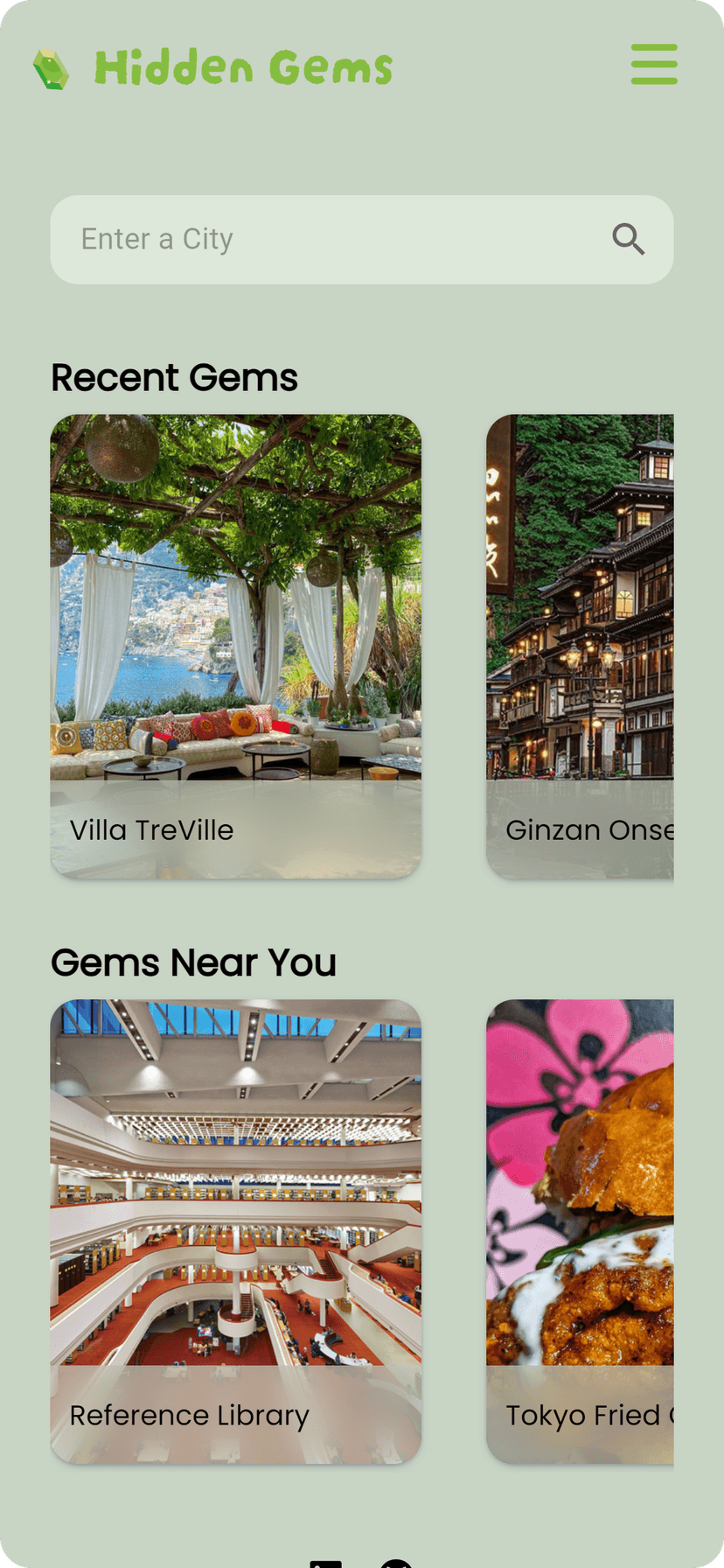This screenshot has height=1568, width=724.
Task: View the Tokyo Fried card
Action: [580, 1231]
